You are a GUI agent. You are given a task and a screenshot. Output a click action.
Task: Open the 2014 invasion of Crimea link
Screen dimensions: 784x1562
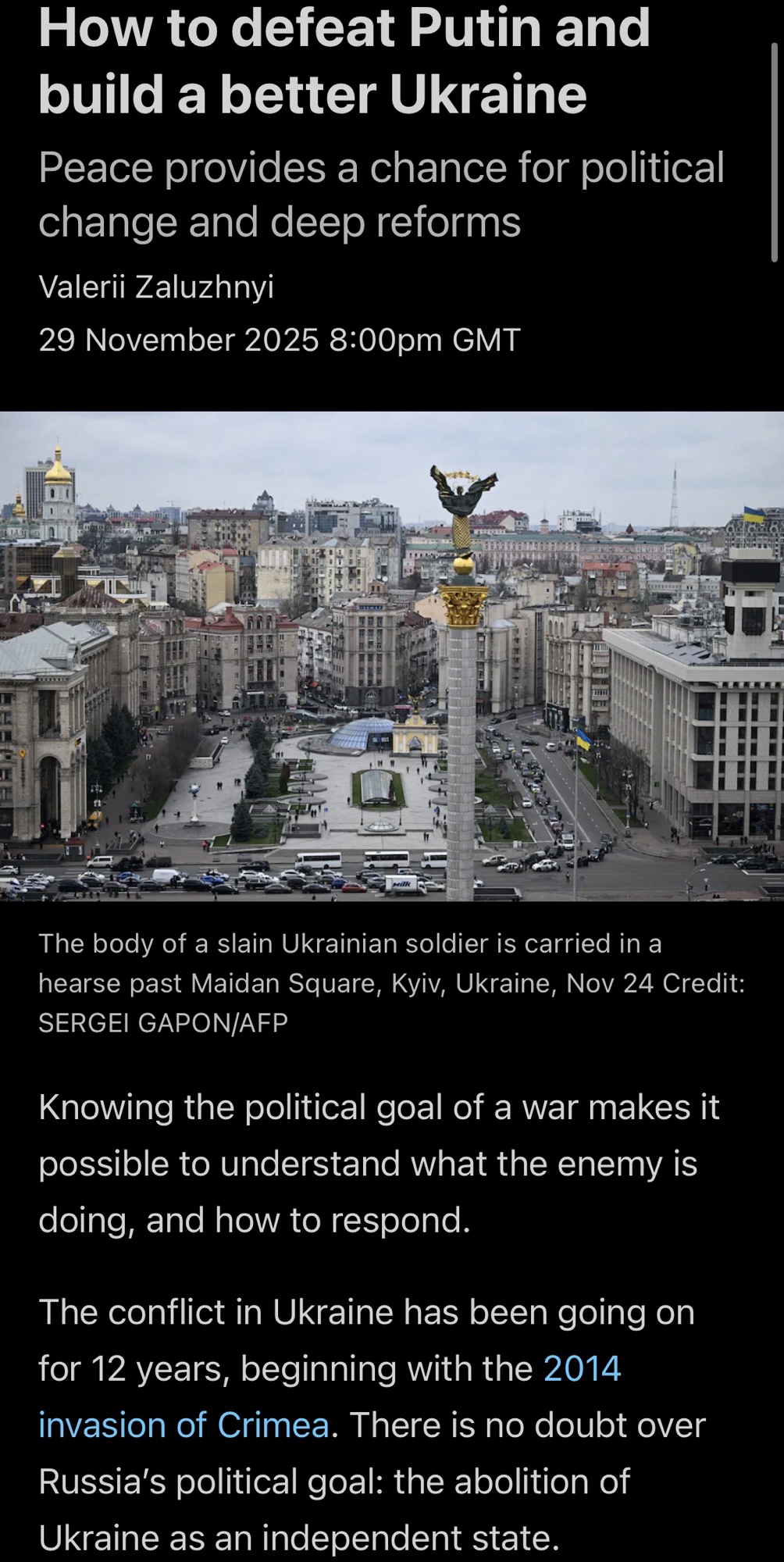[184, 1425]
